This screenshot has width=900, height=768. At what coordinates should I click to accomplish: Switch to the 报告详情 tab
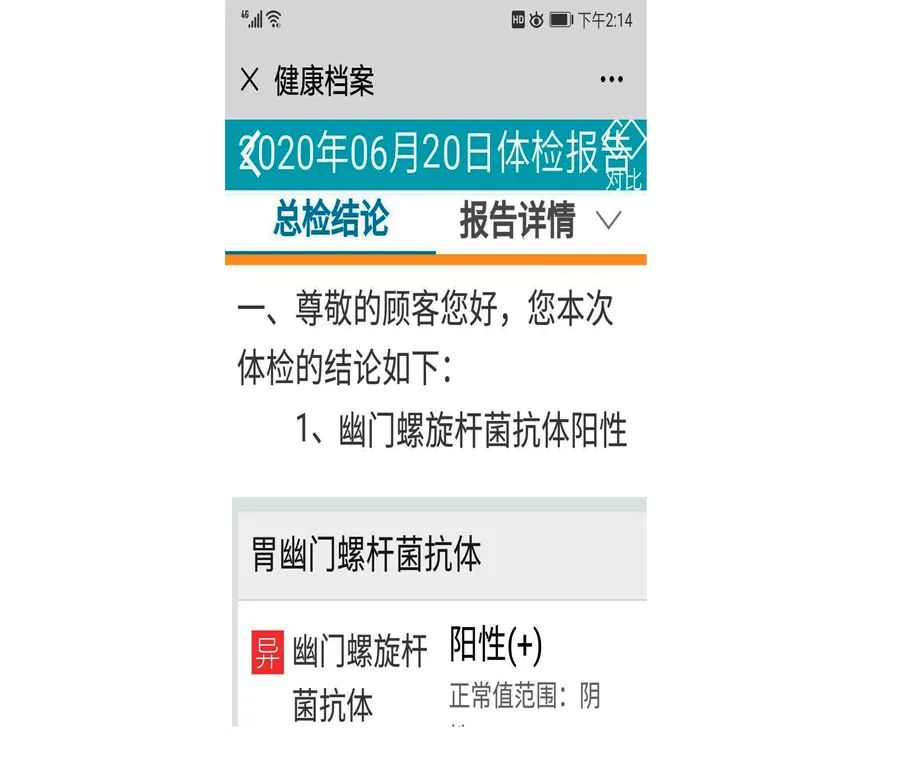pos(517,220)
